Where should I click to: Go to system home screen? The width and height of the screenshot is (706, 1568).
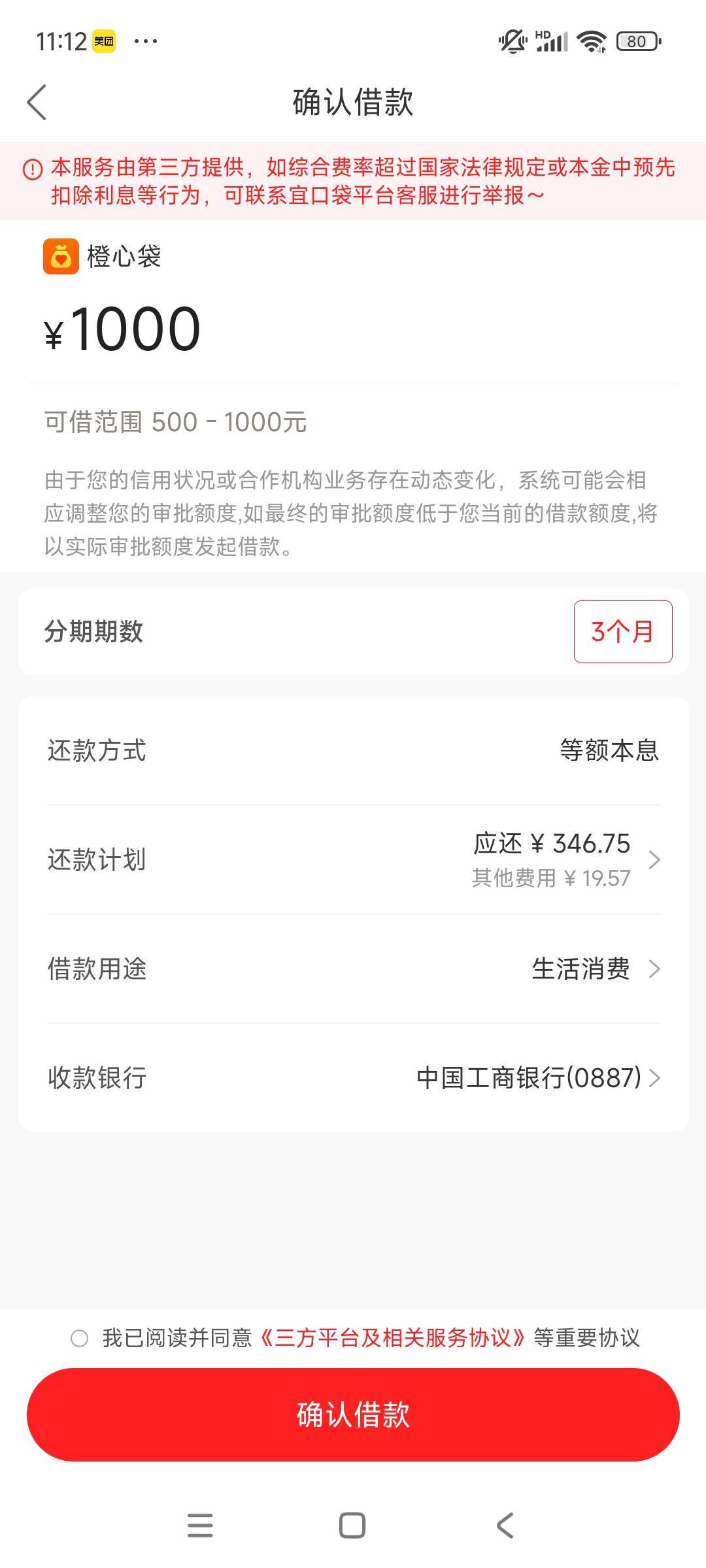352,1526
